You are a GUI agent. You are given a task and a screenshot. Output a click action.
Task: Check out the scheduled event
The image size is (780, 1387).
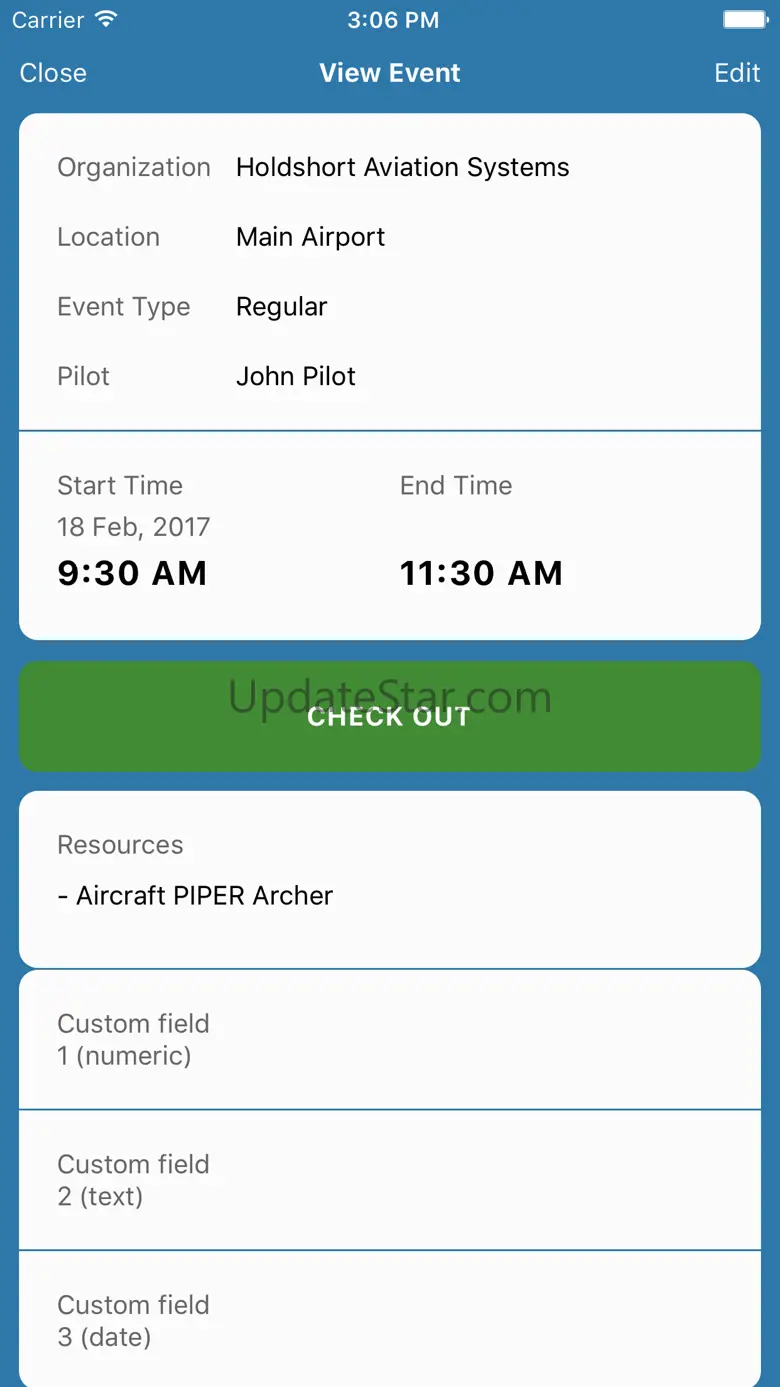click(x=390, y=716)
